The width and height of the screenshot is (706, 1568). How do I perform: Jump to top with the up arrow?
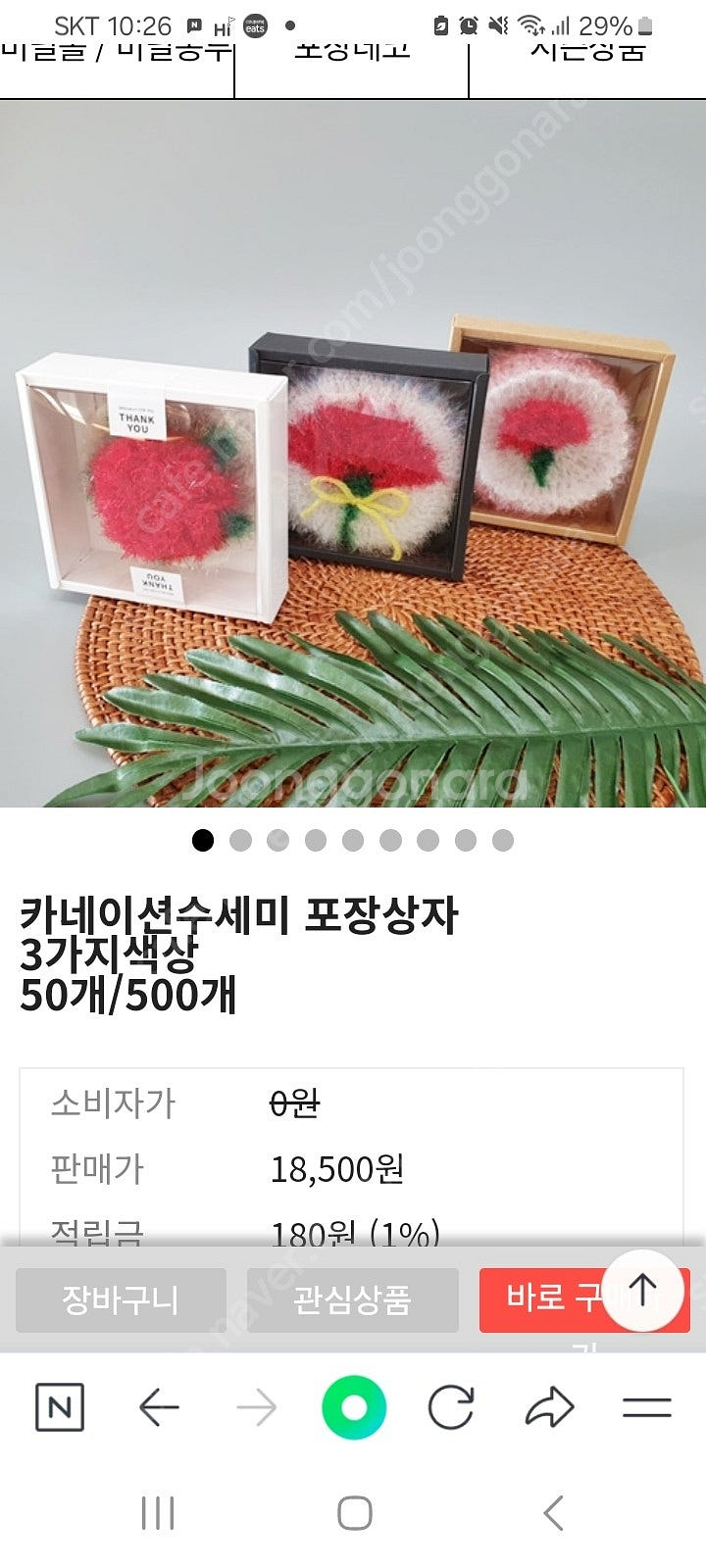tap(642, 1290)
